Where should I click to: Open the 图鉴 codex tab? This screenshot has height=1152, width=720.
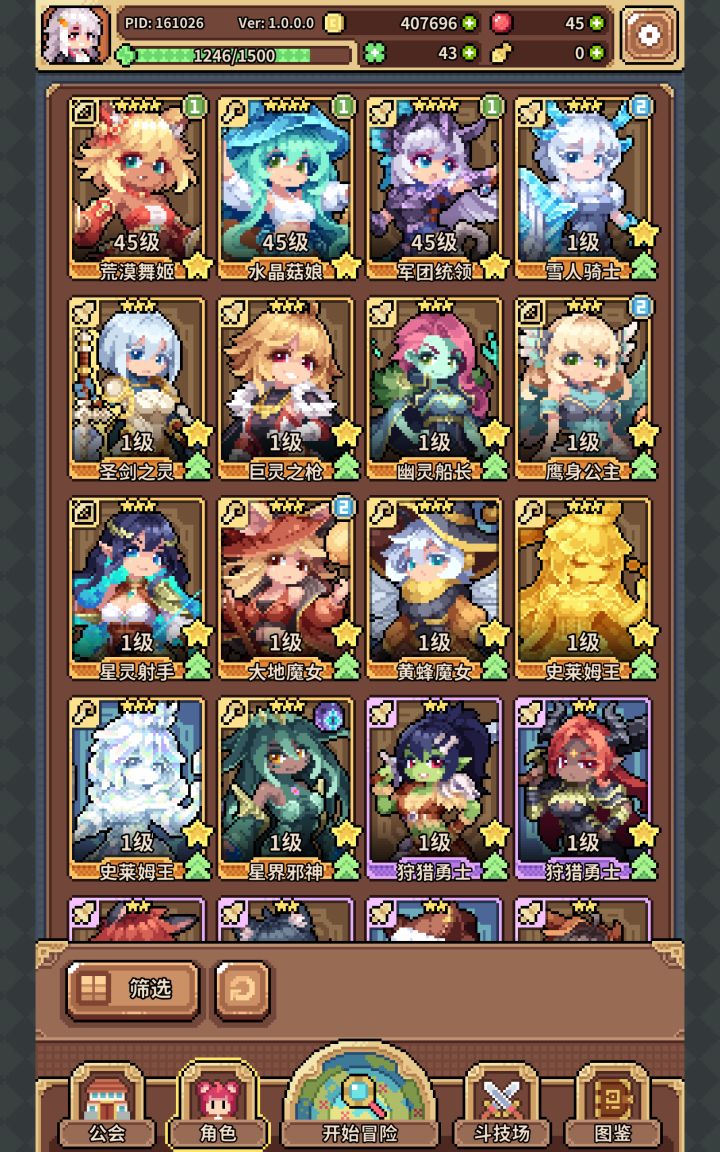[612, 1108]
